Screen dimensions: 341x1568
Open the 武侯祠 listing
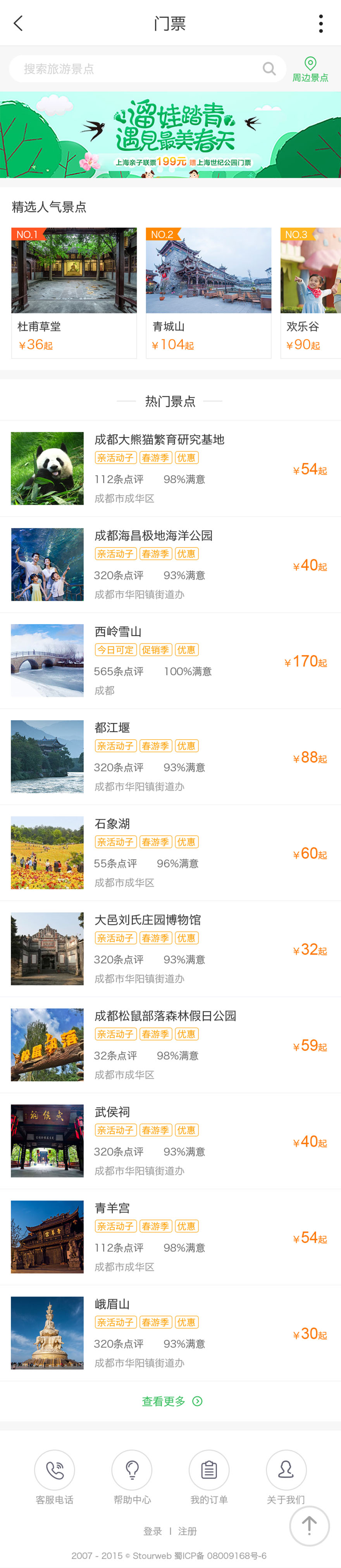[170, 1141]
